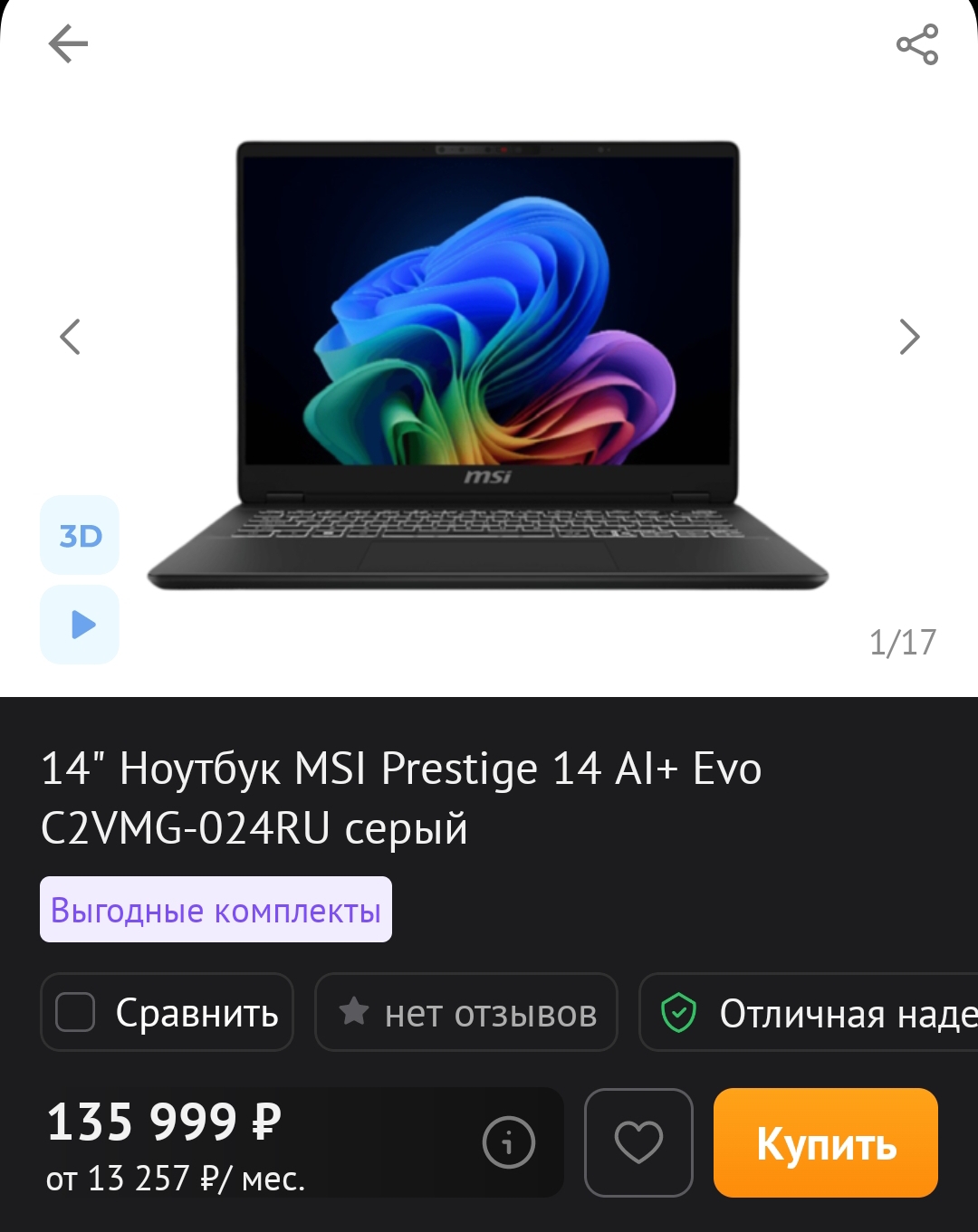Image resolution: width=978 pixels, height=1232 pixels.
Task: Open the laptop photo in full view
Action: 489,362
